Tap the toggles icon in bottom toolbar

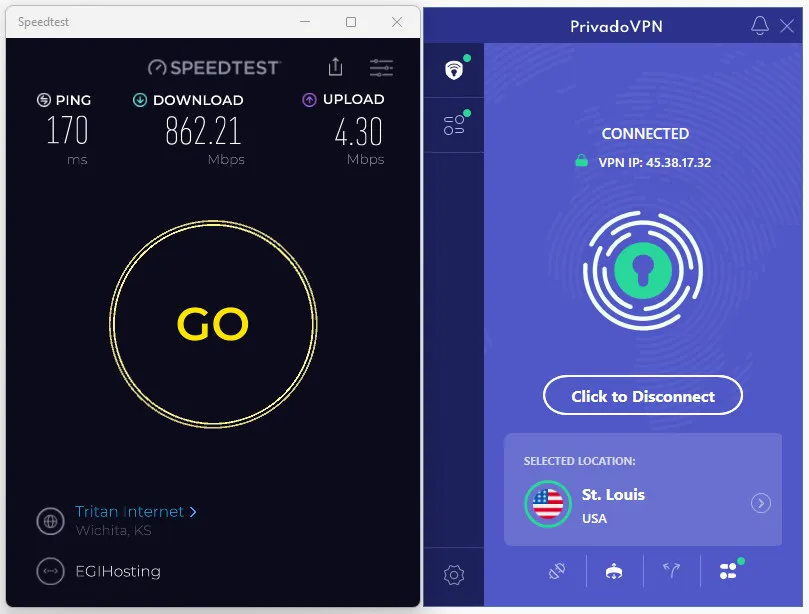coord(728,571)
